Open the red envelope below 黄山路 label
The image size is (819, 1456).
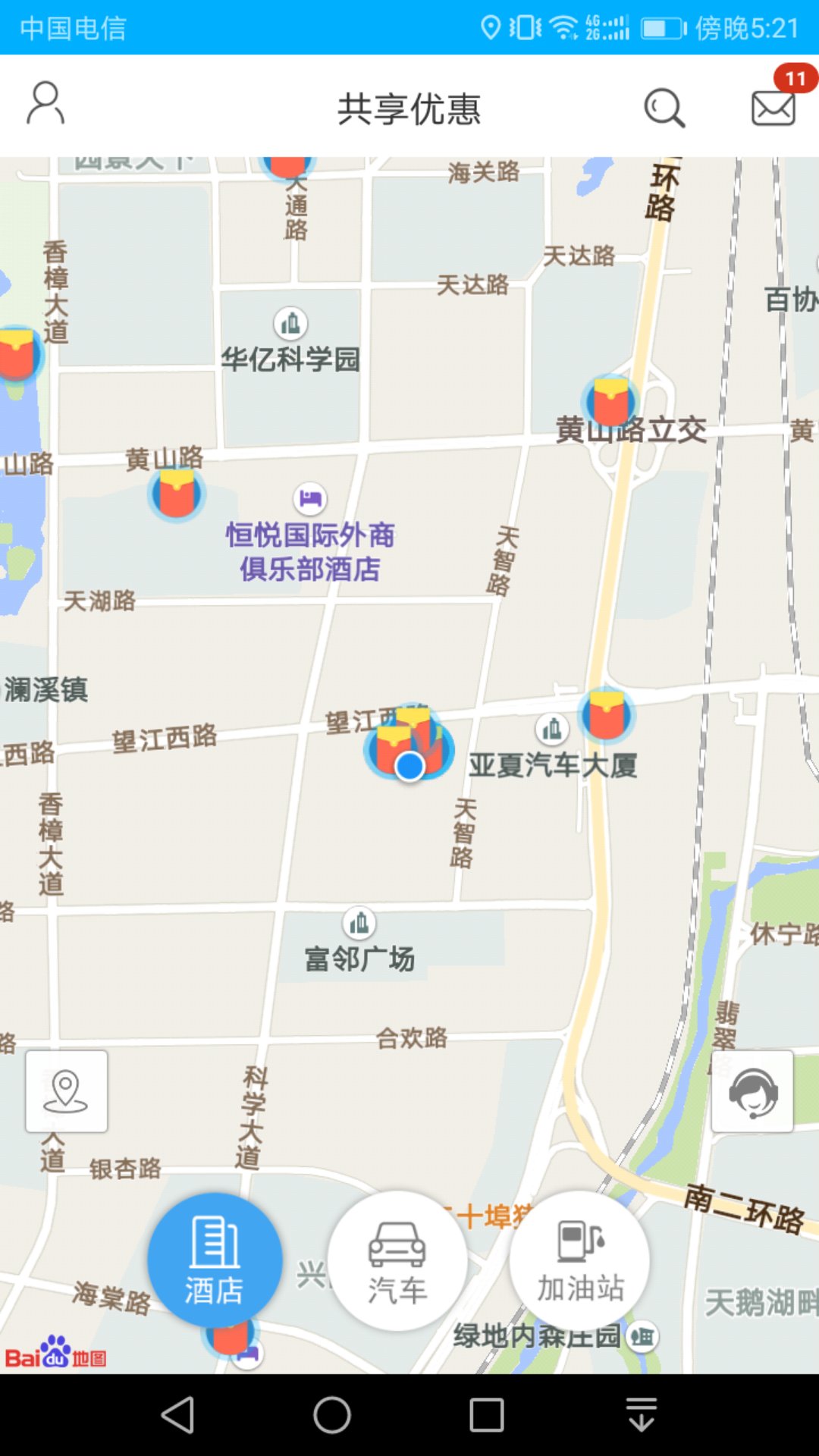point(176,493)
